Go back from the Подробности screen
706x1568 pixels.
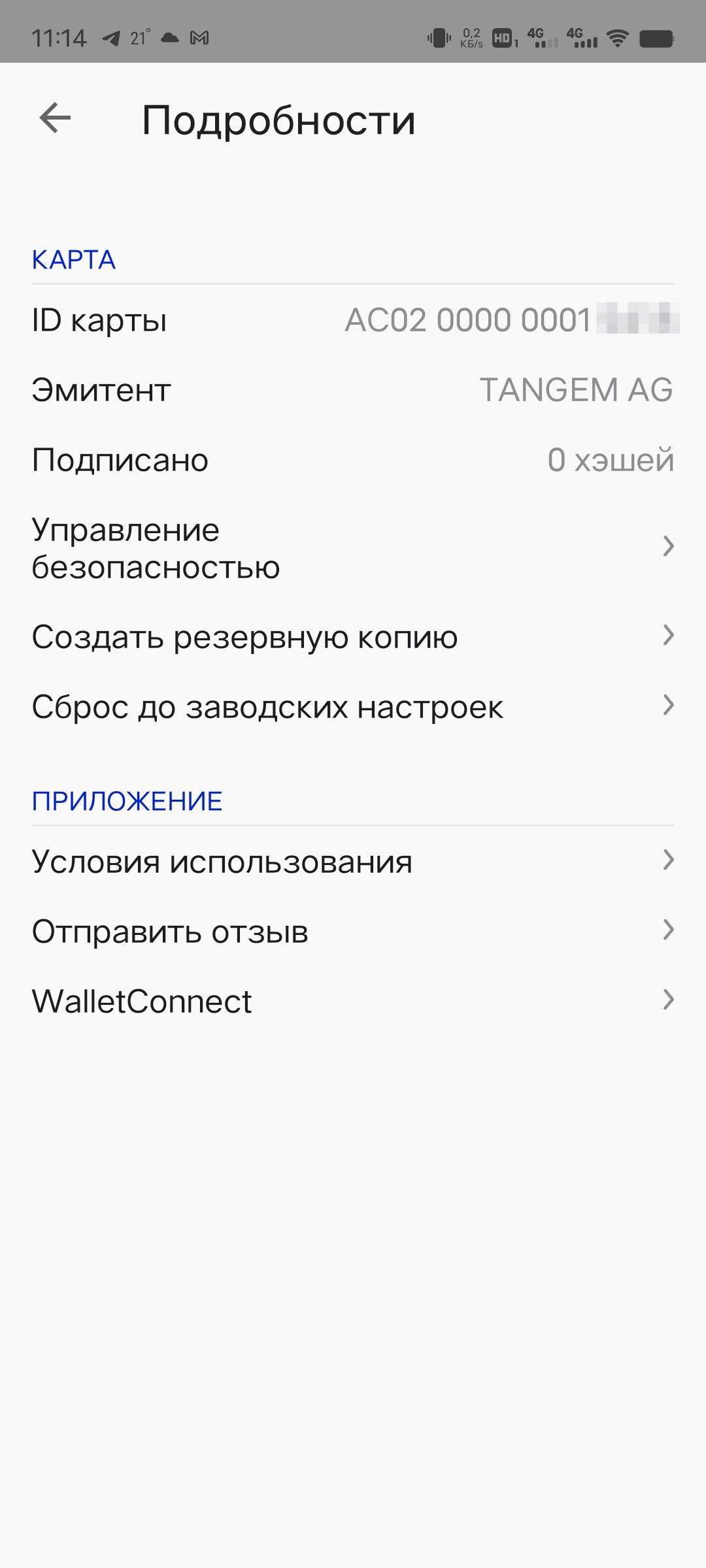(x=55, y=118)
